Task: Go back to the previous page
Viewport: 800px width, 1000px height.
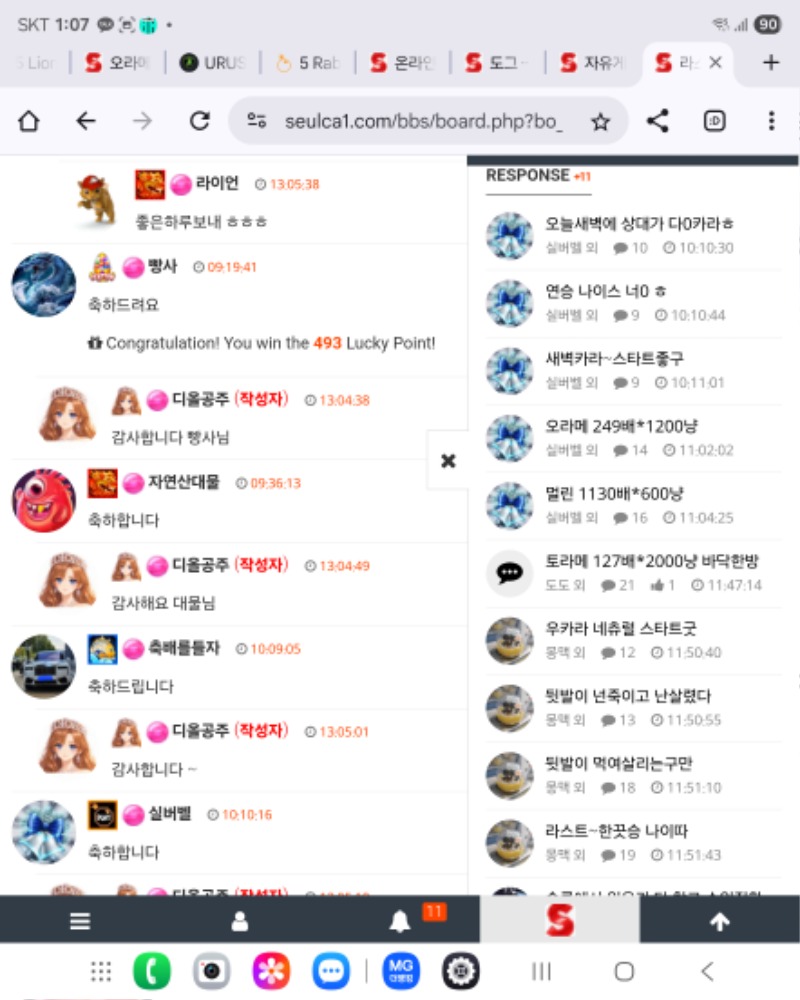Action: [x=86, y=121]
